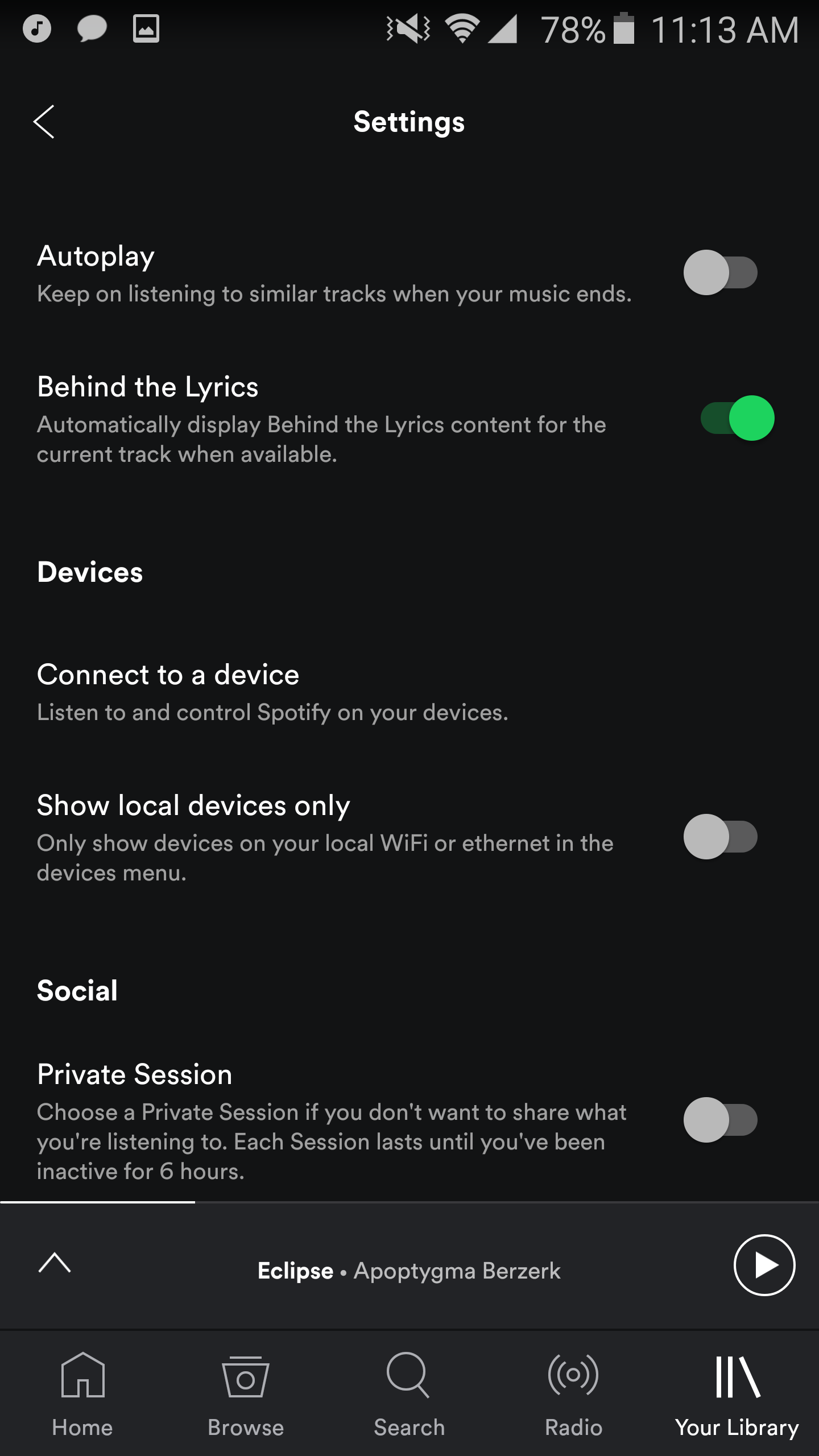The width and height of the screenshot is (819, 1456).
Task: Switch to the Browse tab
Action: [246, 1393]
